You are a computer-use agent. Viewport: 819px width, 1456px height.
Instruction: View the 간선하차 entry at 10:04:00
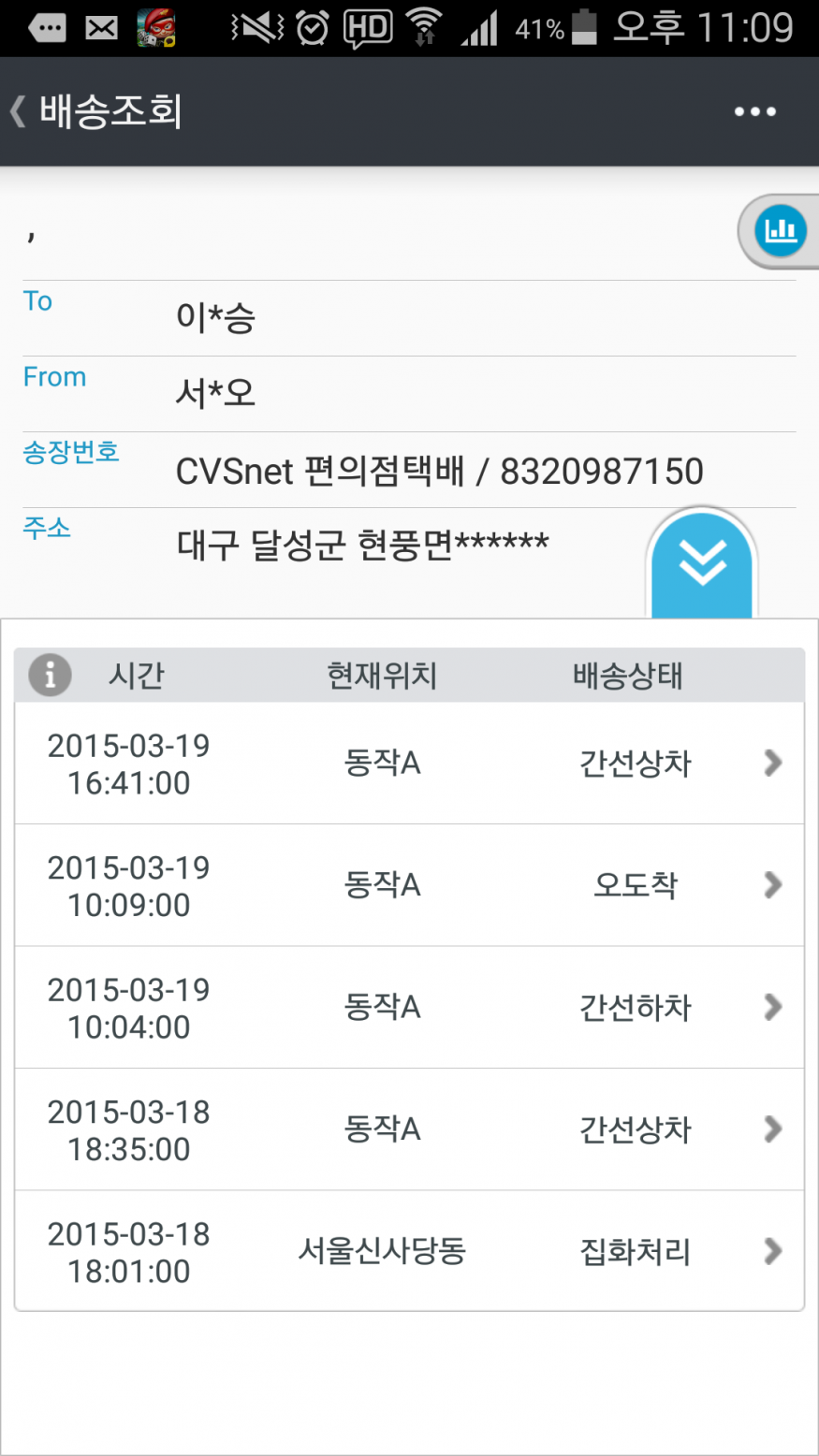[409, 1008]
